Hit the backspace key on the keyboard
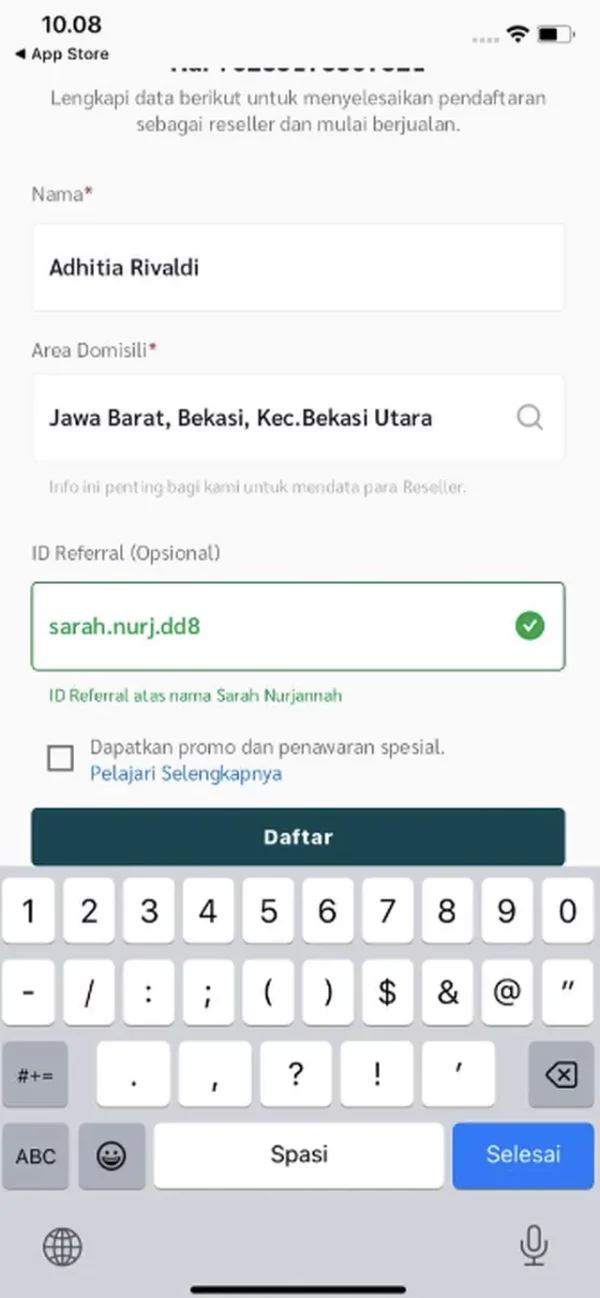The height and width of the screenshot is (1298, 600). pyautogui.click(x=561, y=1075)
